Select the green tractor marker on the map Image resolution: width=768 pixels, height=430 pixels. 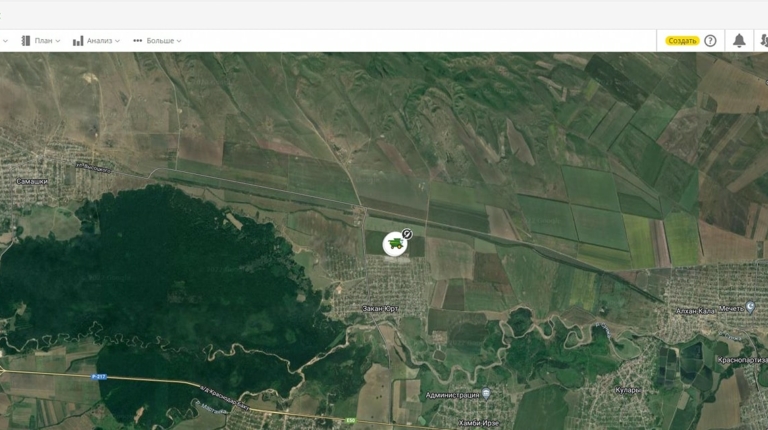(x=395, y=243)
